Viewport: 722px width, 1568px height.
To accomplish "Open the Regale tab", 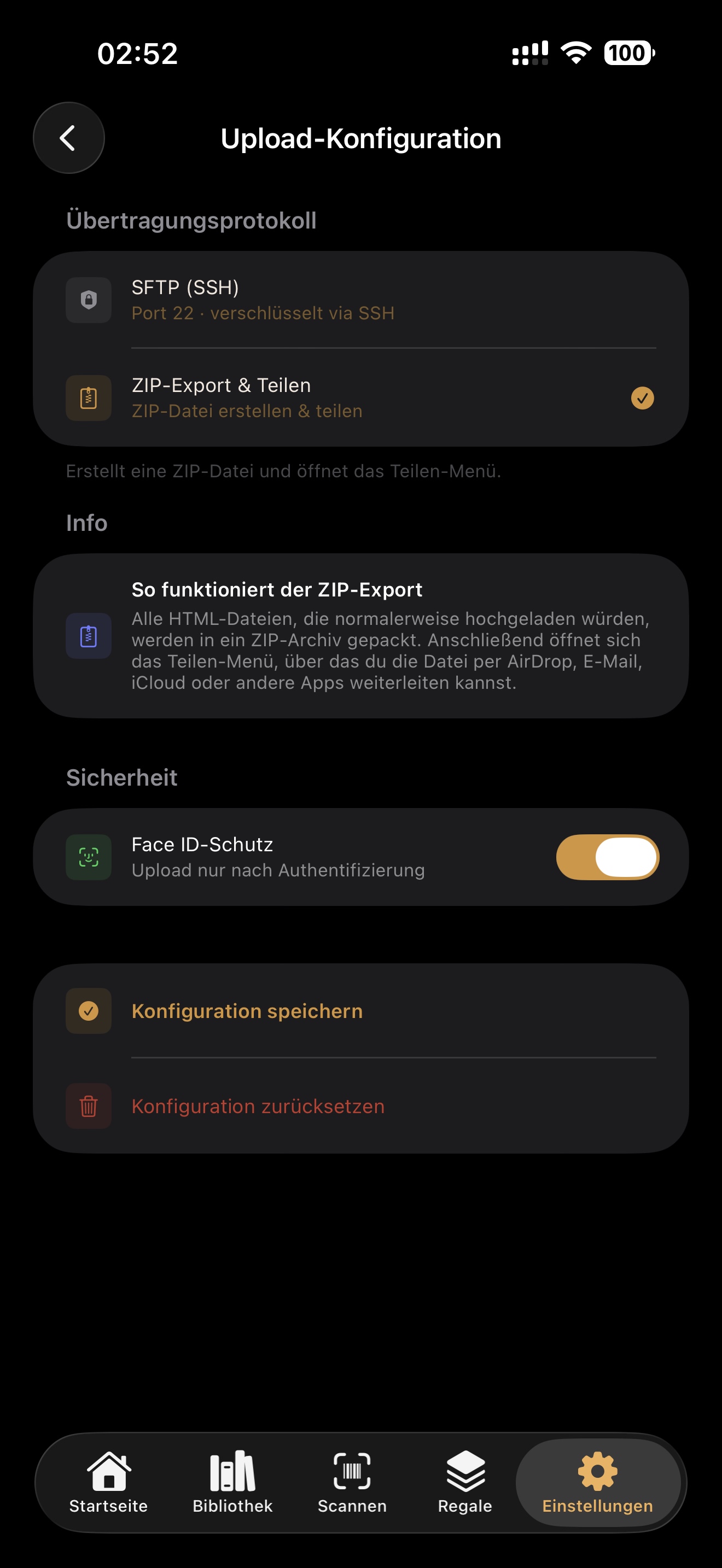I will coord(465,1483).
